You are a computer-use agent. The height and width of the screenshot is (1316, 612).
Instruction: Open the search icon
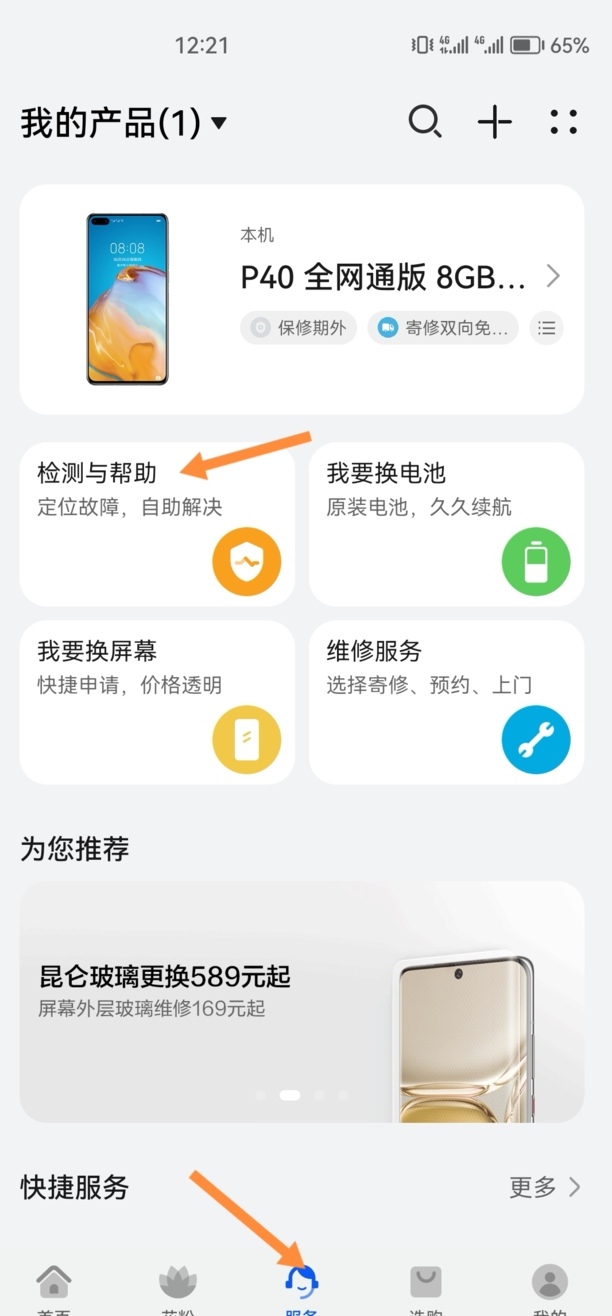tap(425, 123)
